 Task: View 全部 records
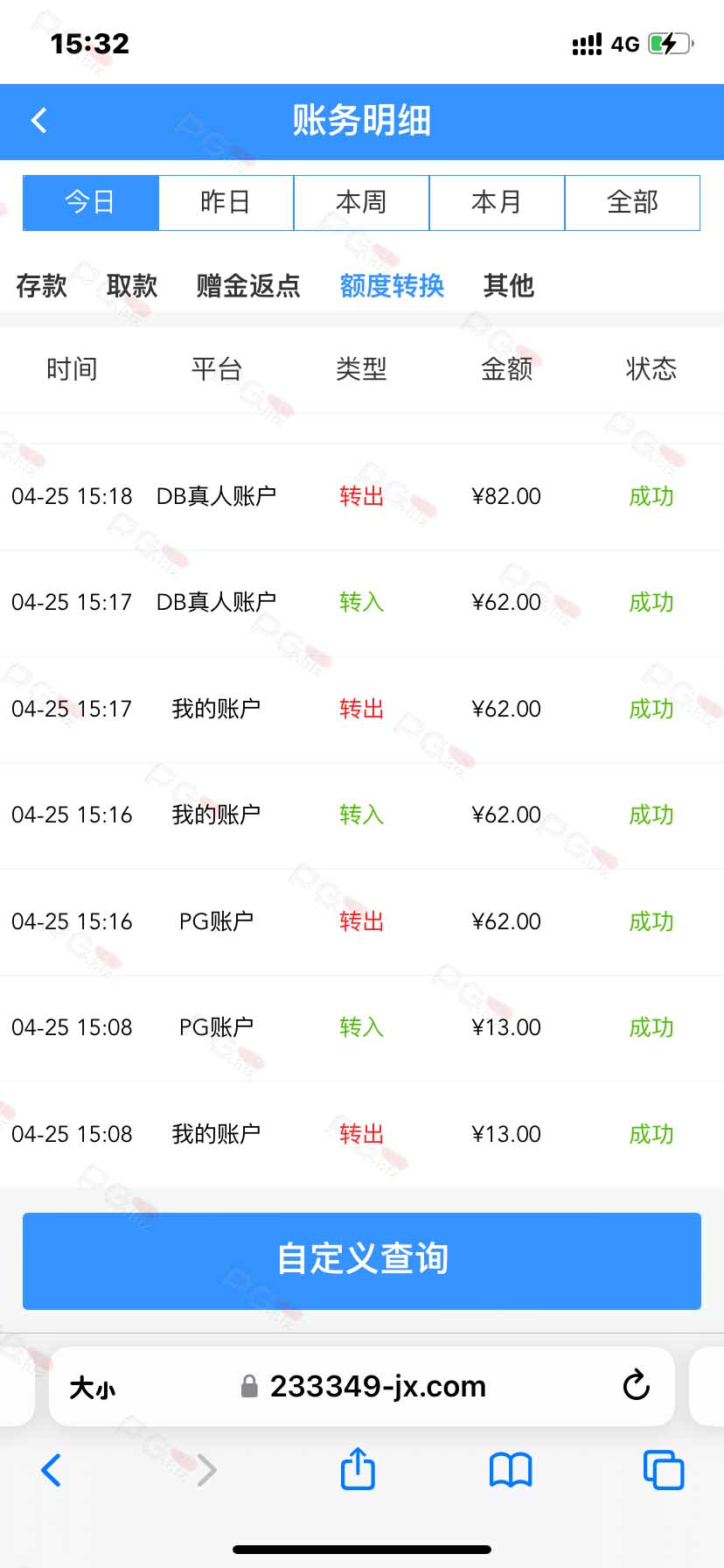[632, 203]
